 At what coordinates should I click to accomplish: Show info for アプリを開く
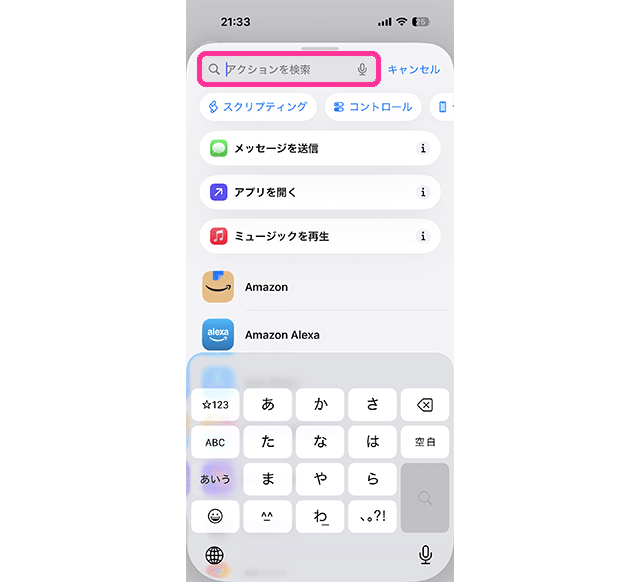coord(423,192)
